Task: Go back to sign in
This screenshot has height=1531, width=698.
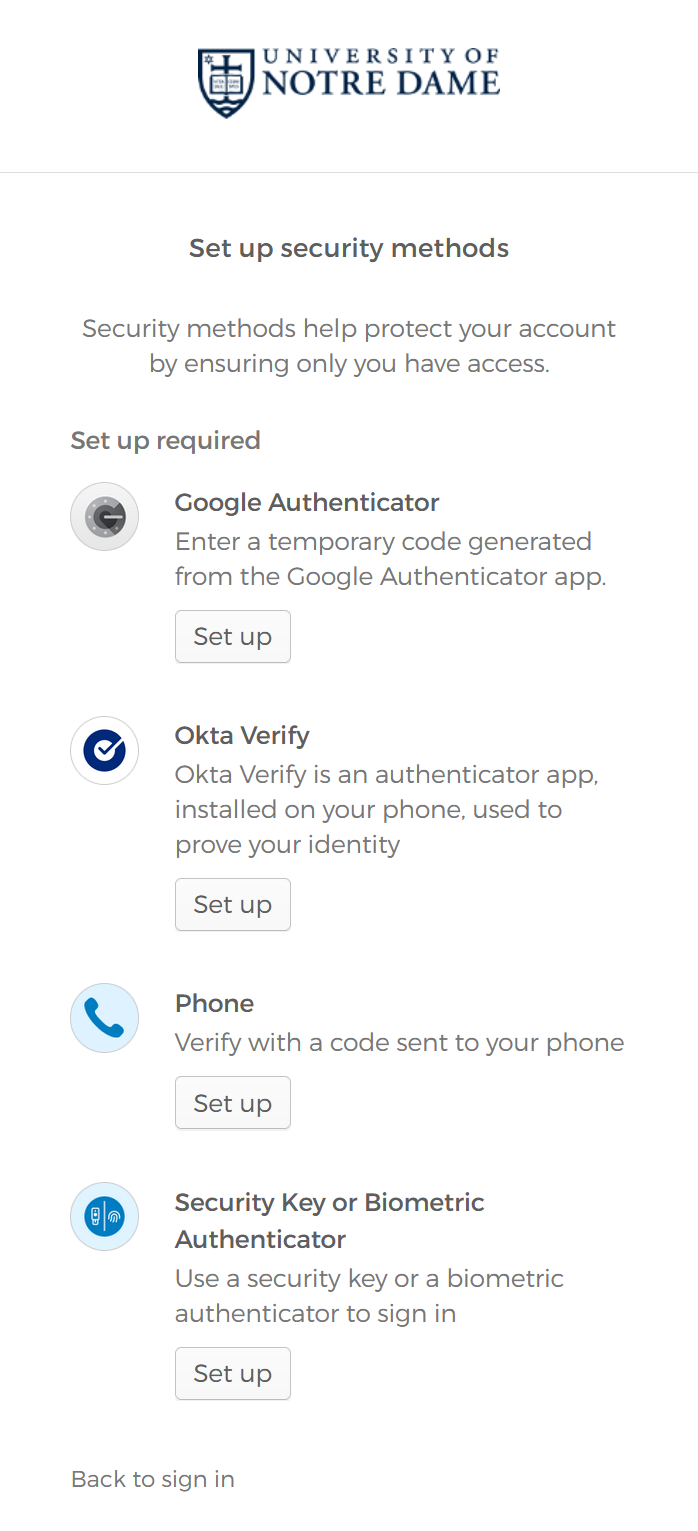Action: [153, 1479]
